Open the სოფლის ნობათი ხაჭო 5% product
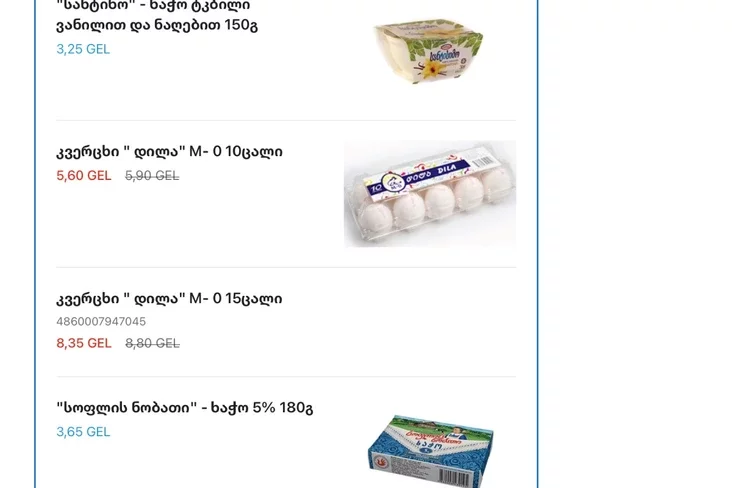 (x=184, y=408)
